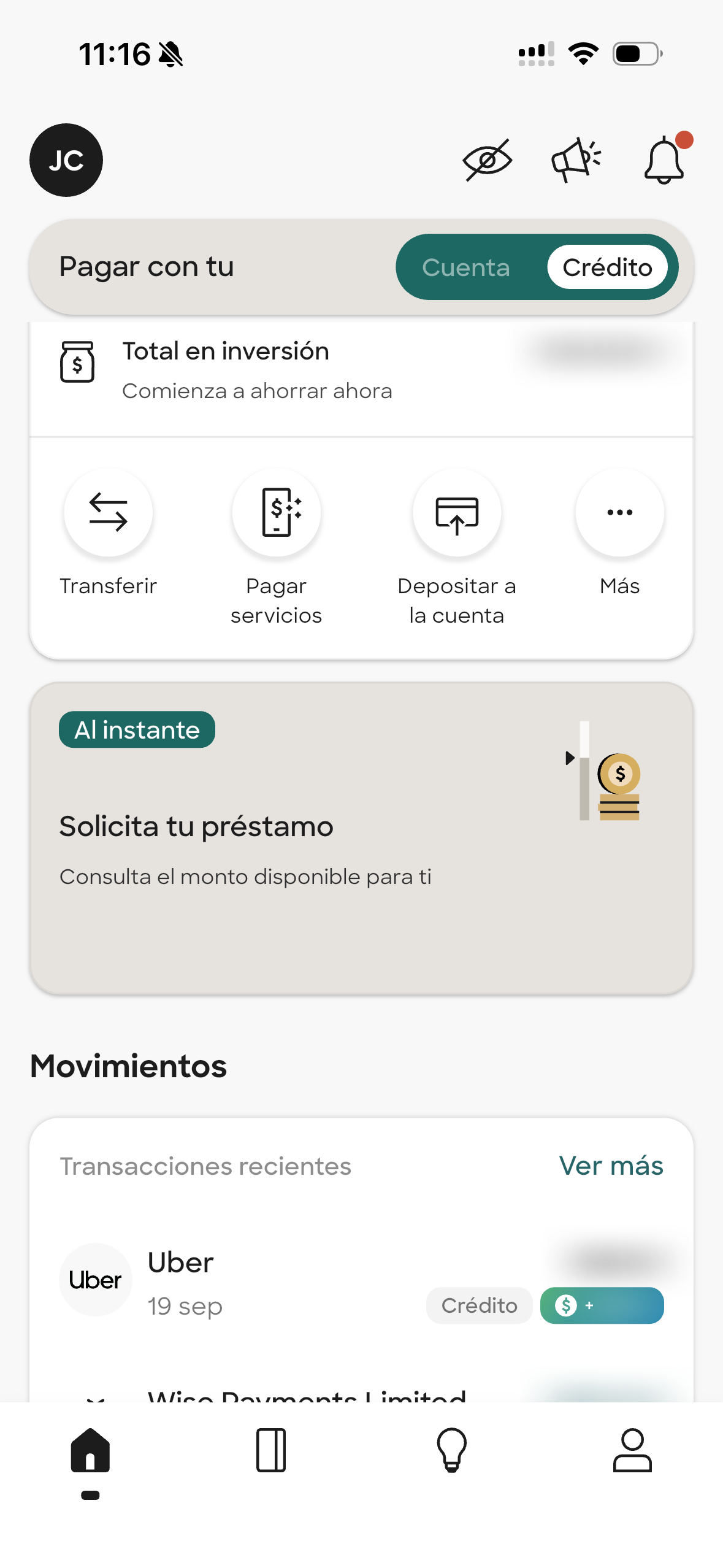The height and width of the screenshot is (1568, 723).
Task: Tap the green installments pill on Uber
Action: (602, 1305)
